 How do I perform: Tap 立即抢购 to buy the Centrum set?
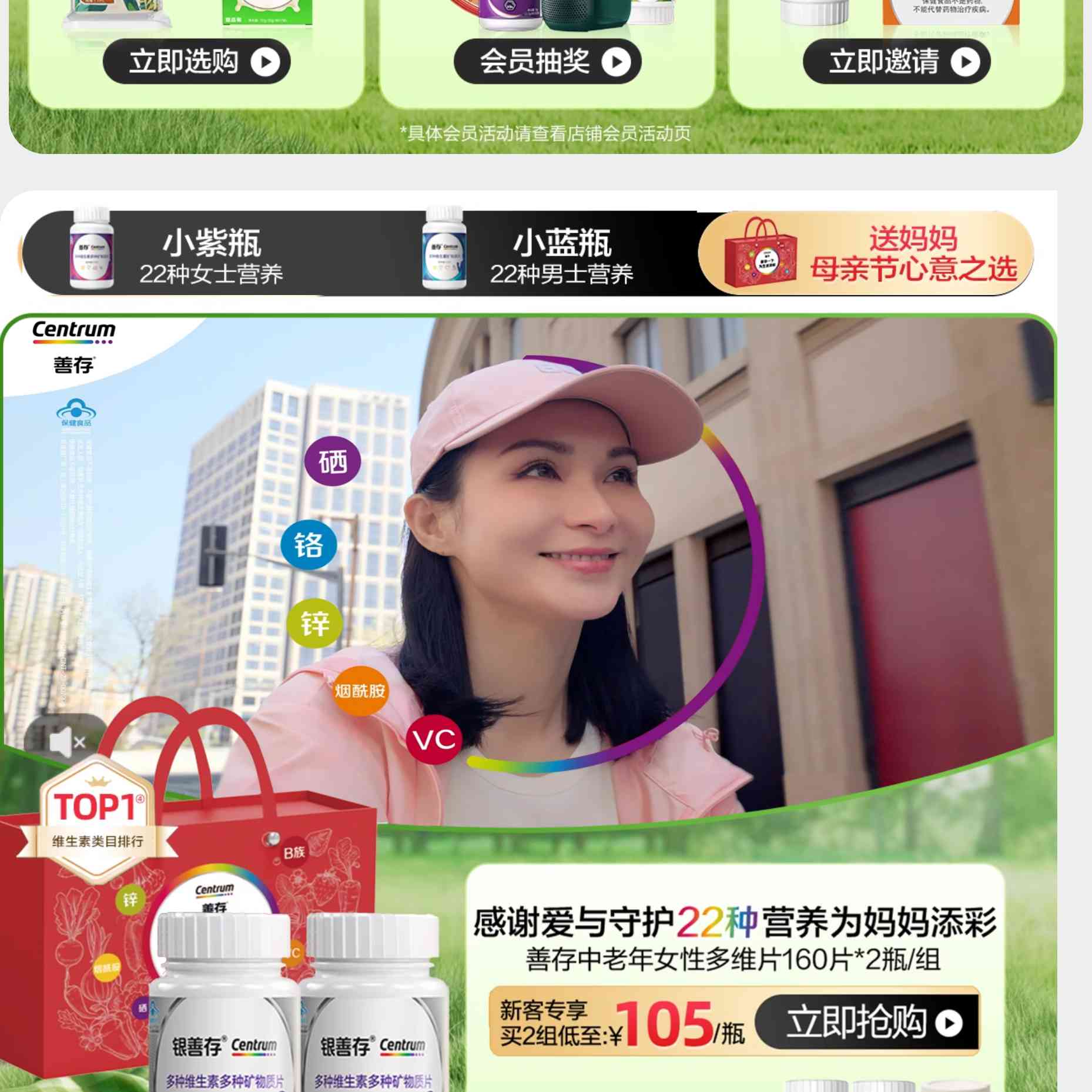[868, 1023]
